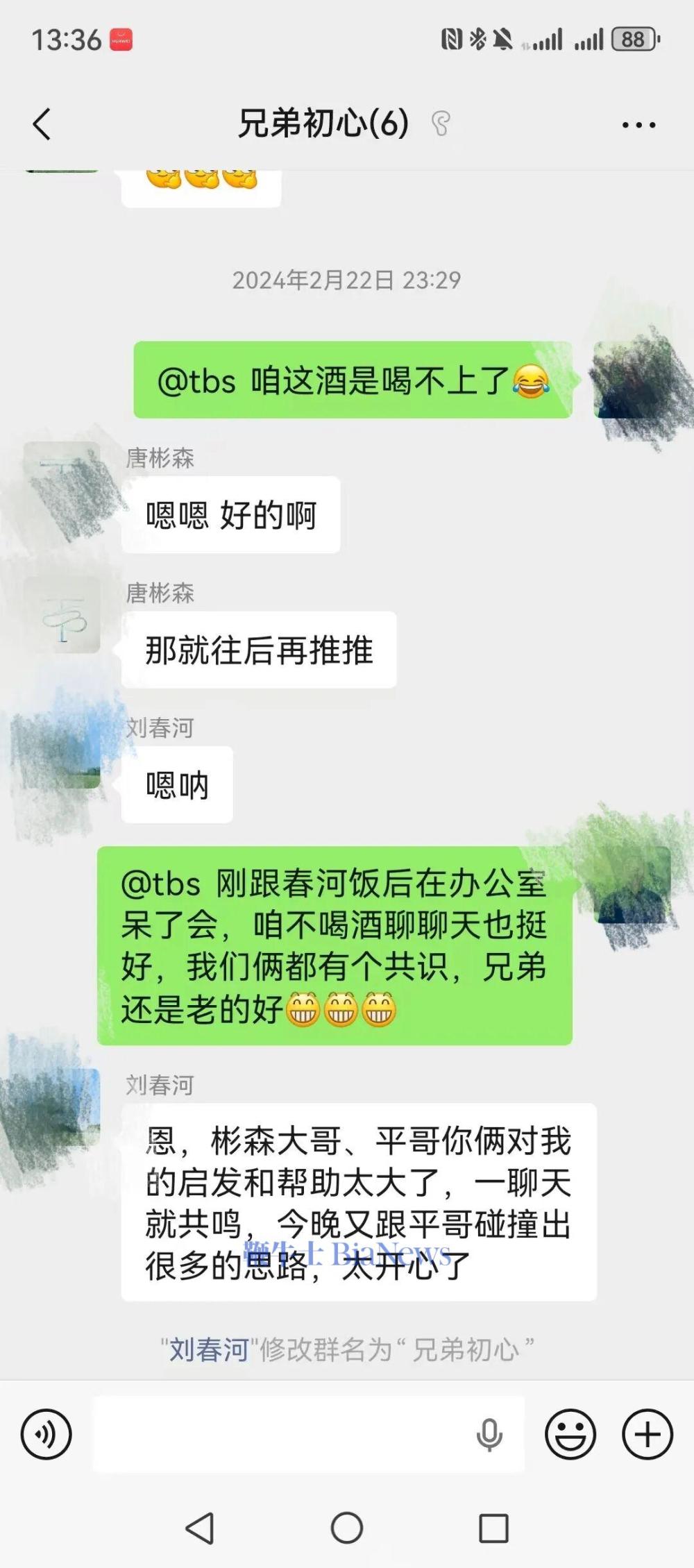Image resolution: width=694 pixels, height=1568 pixels.
Task: Open 唐彬森's avatar above 嗯嗯 好的啊
Action: (62, 480)
